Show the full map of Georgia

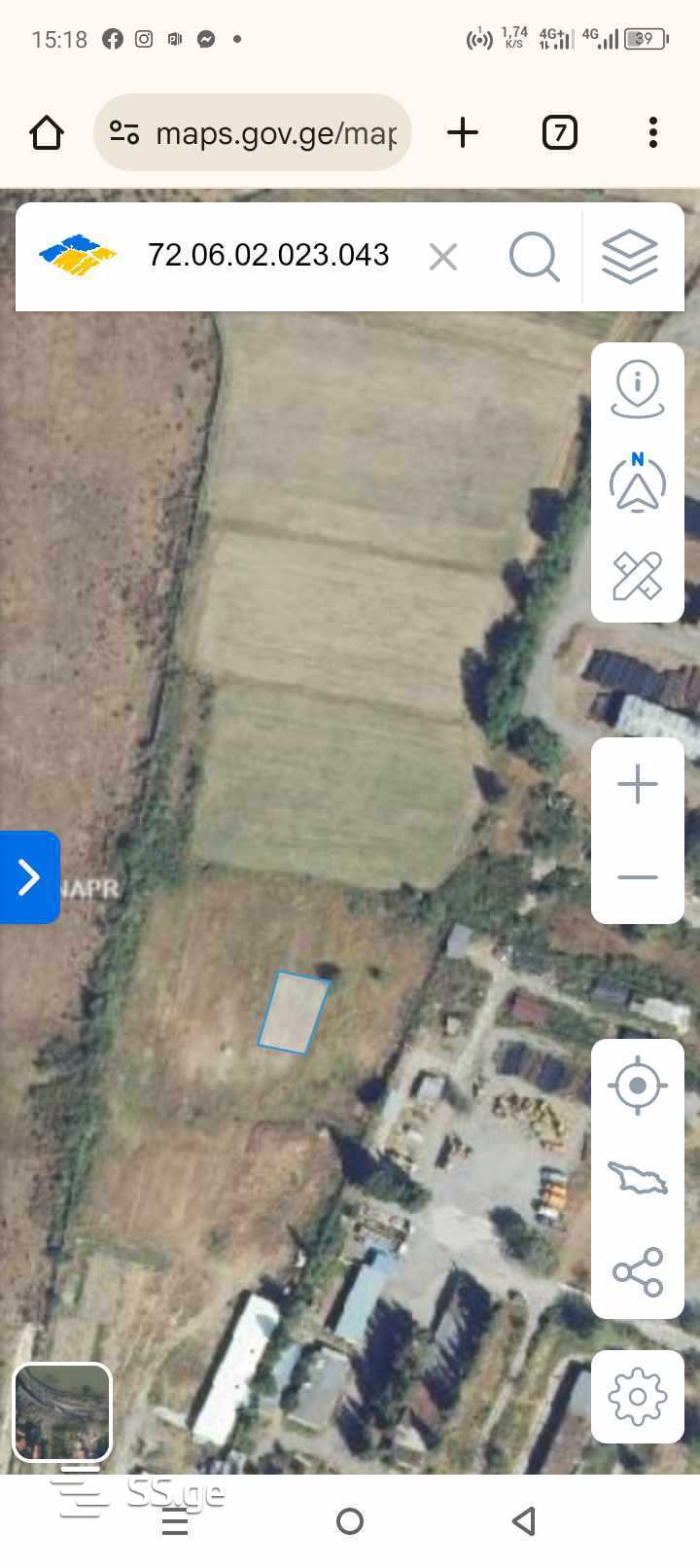point(638,1178)
